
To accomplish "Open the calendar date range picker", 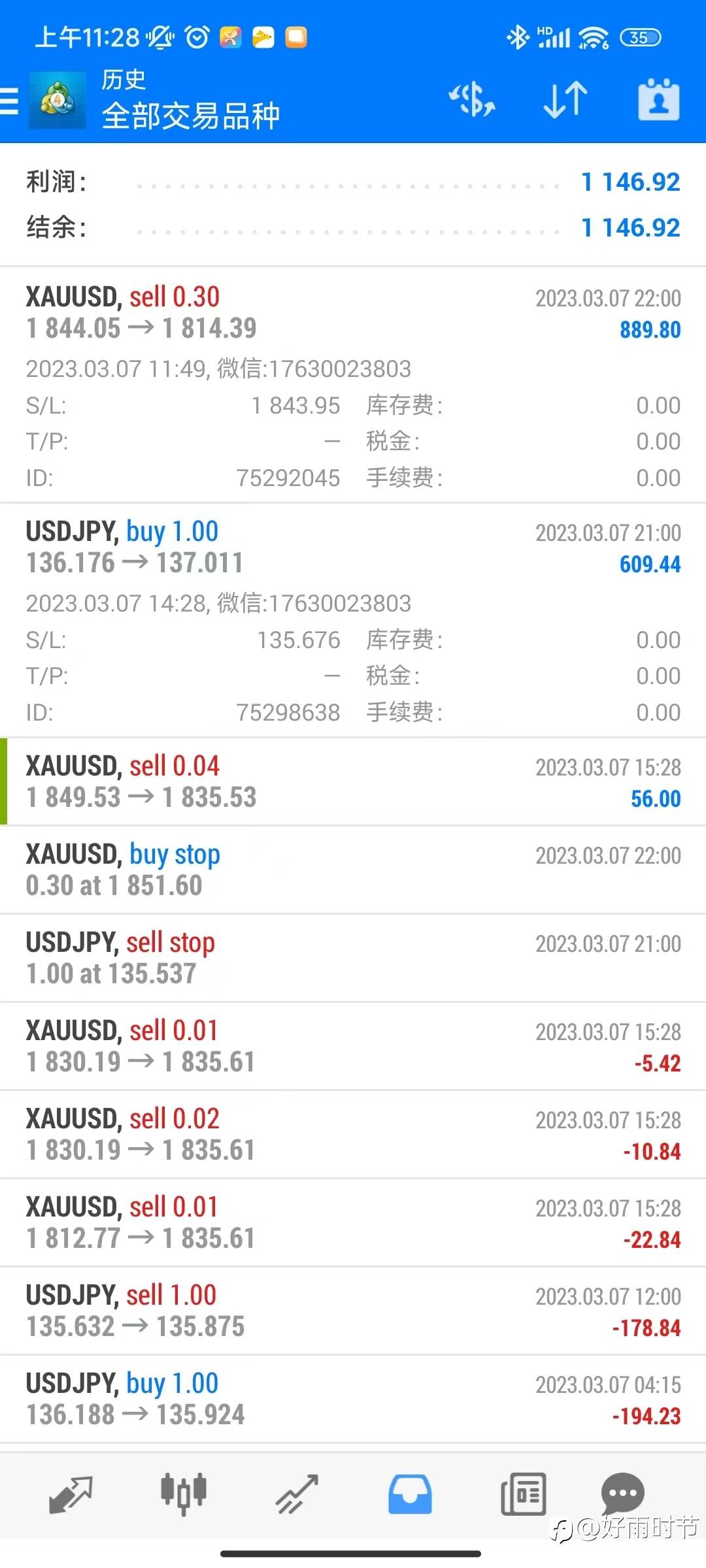I will point(658,100).
